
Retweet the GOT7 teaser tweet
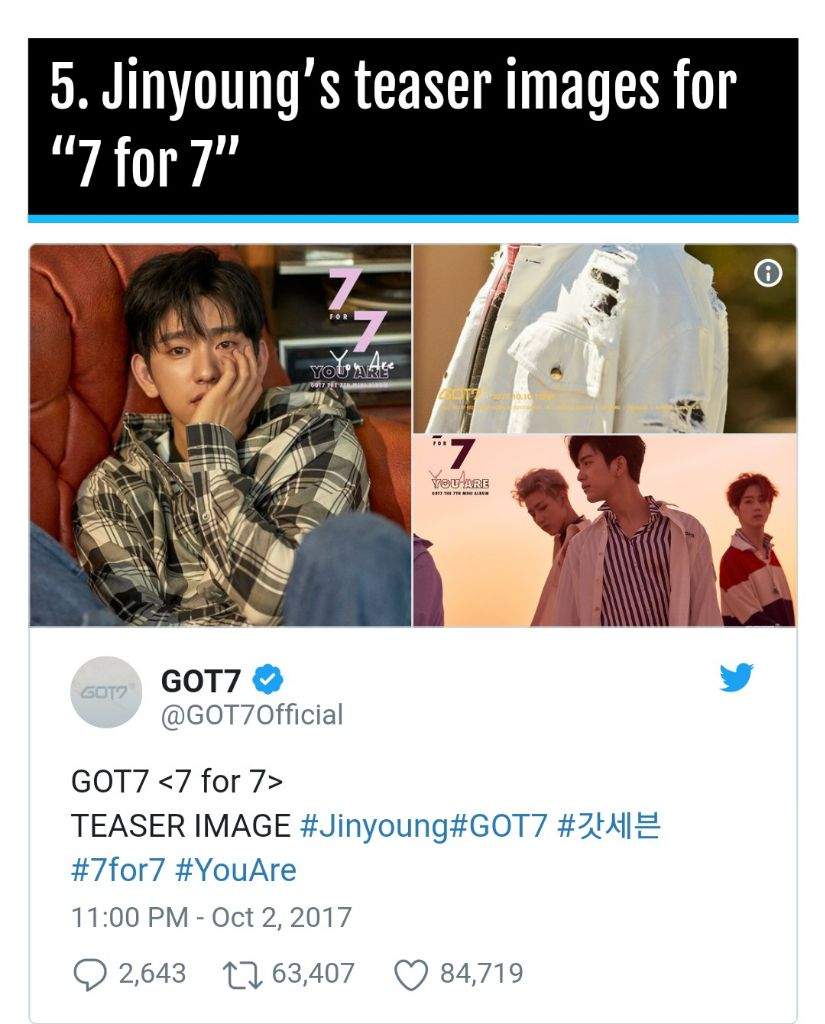tap(241, 973)
